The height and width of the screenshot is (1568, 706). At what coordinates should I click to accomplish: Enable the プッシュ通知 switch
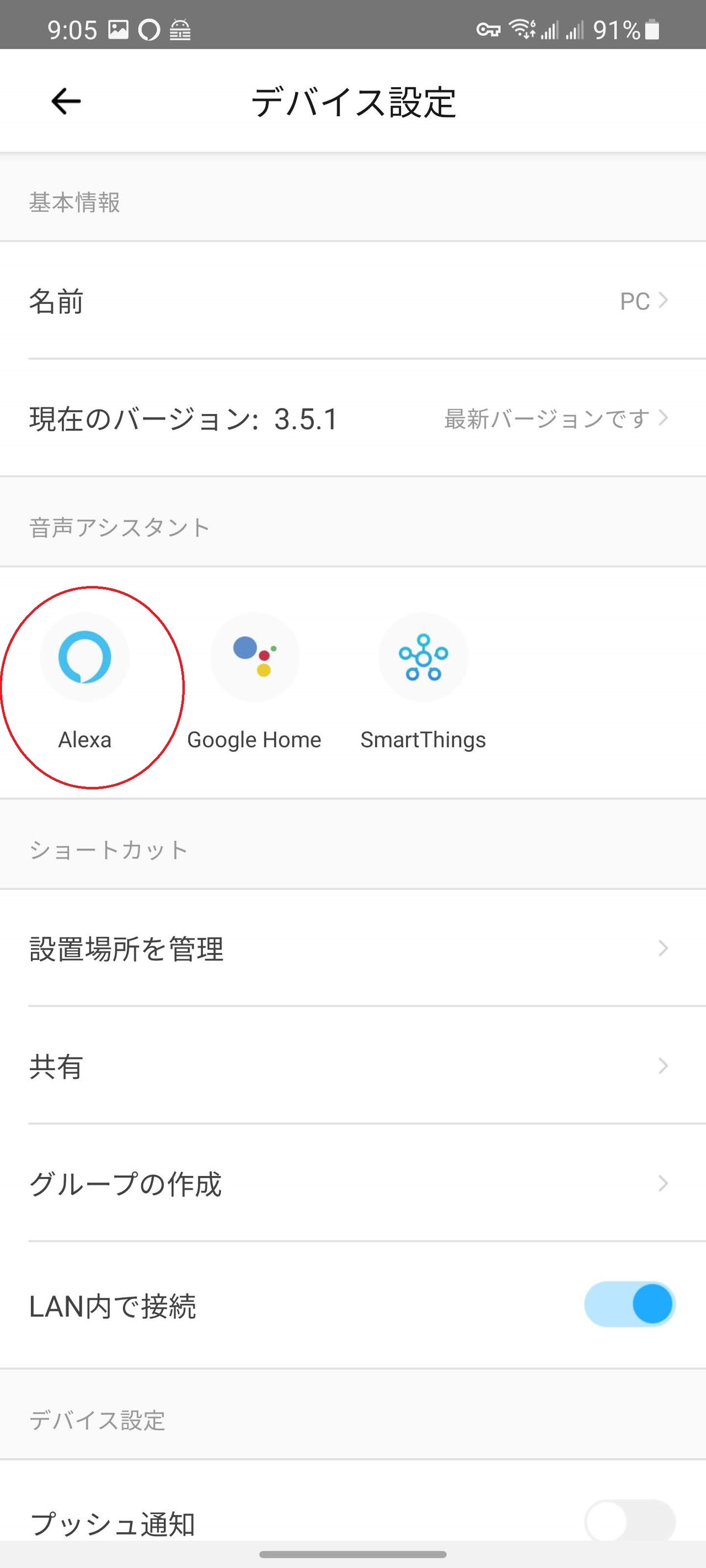629,1522
